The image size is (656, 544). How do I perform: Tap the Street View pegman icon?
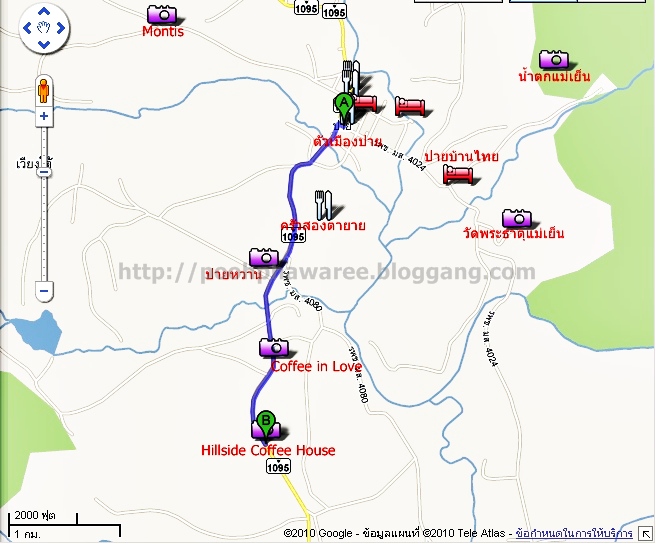(44, 92)
